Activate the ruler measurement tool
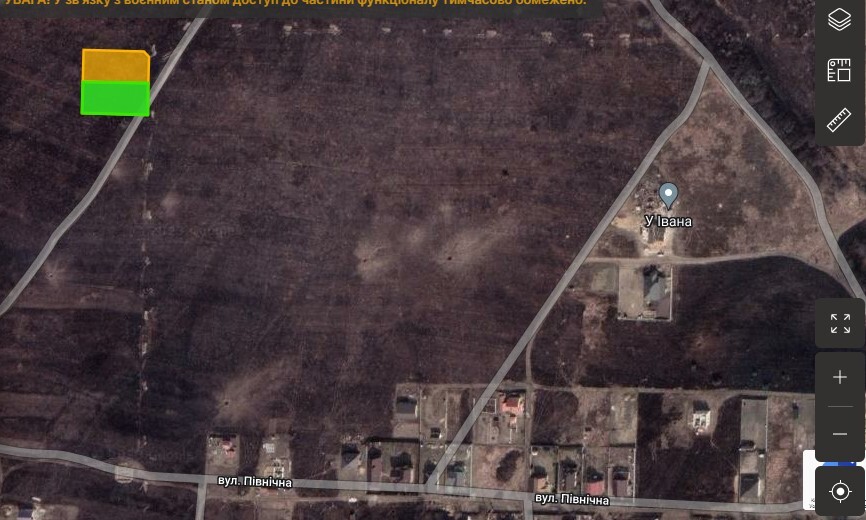Image resolution: width=866 pixels, height=520 pixels. click(839, 121)
